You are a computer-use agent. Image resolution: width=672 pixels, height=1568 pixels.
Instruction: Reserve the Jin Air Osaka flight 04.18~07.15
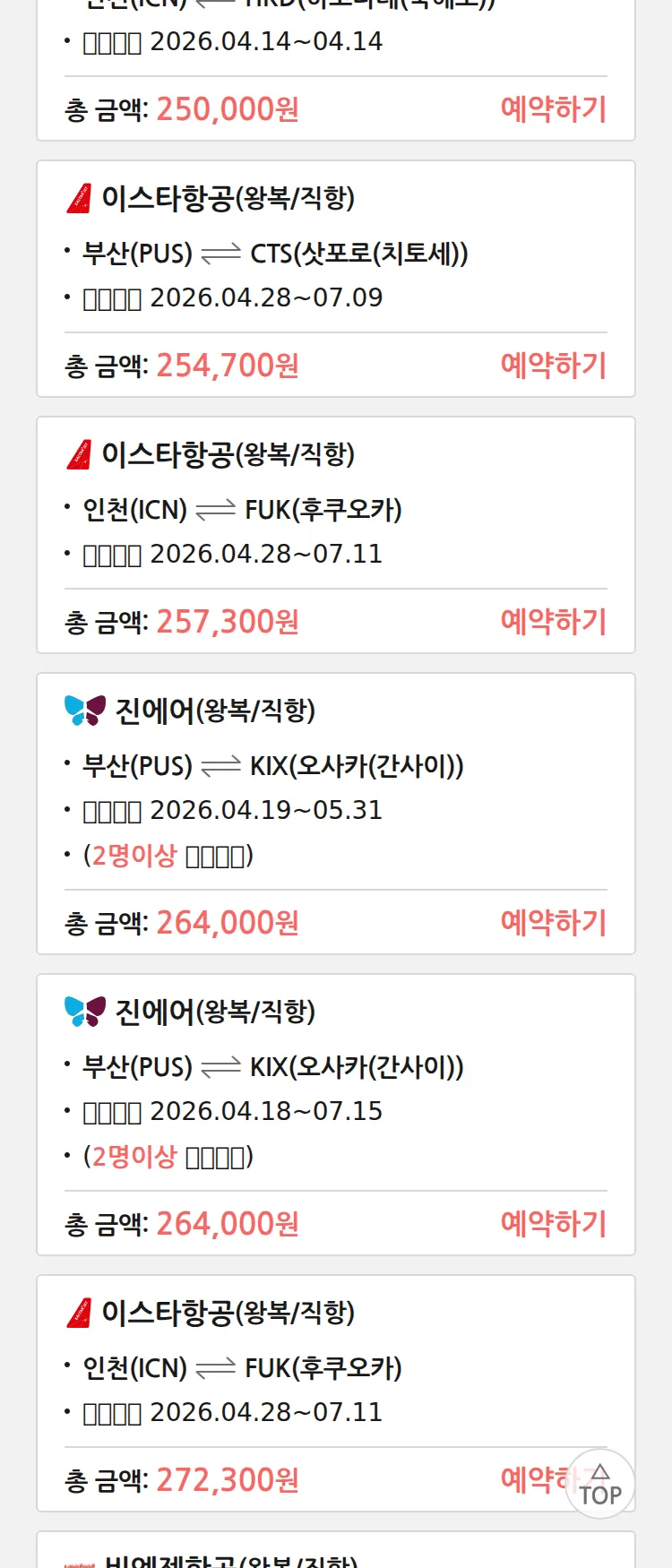click(x=553, y=1224)
